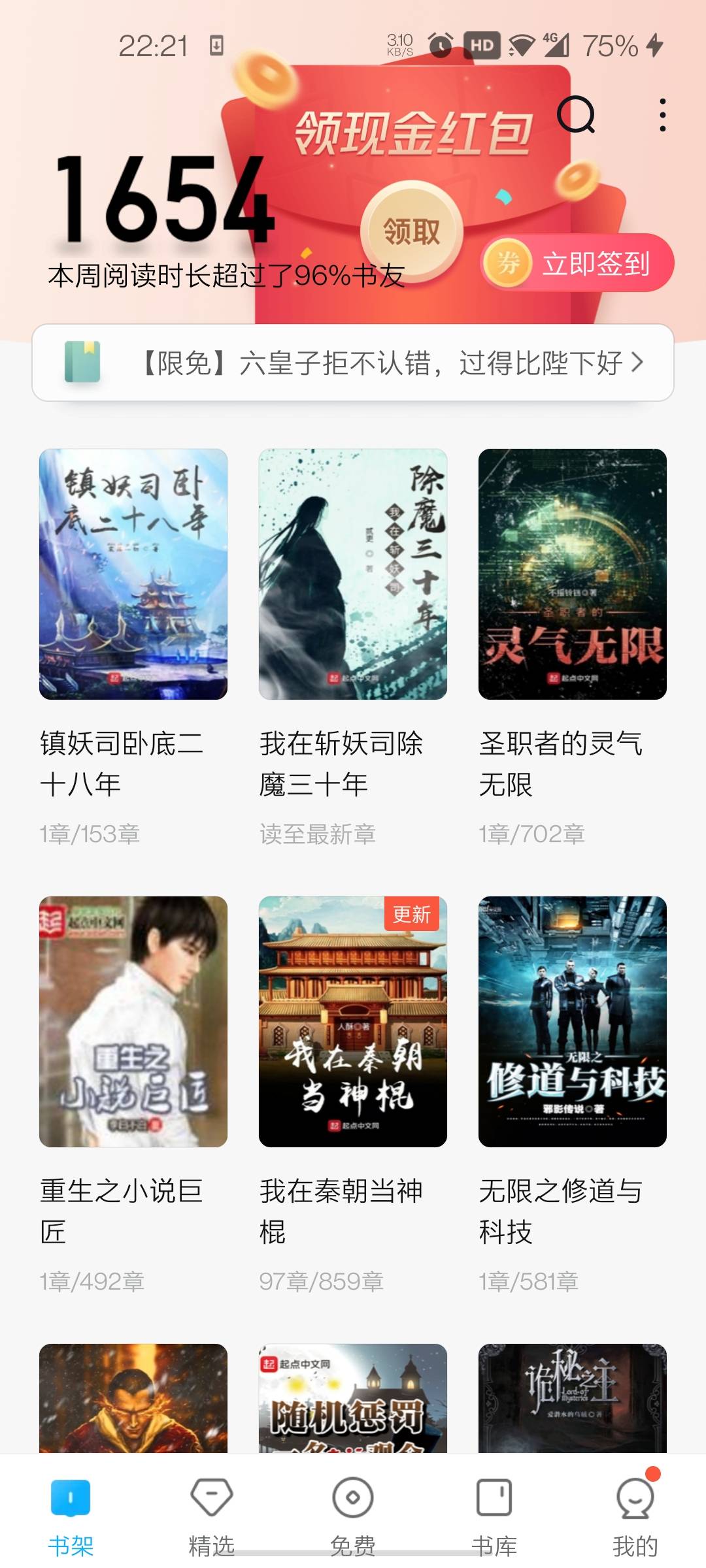
Task: Open the book 重生之小说巨匠
Action: [133, 1021]
